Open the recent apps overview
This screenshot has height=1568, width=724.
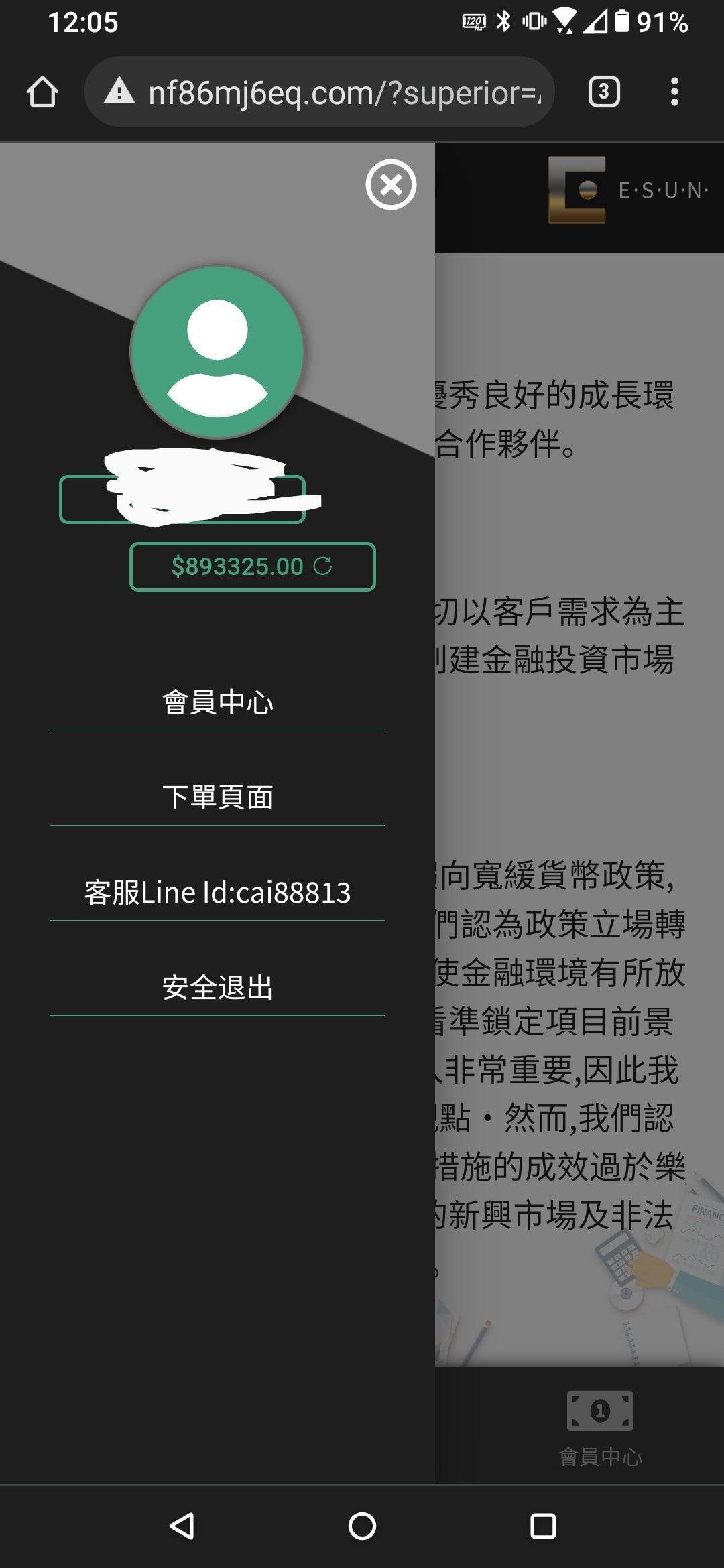(x=543, y=1526)
